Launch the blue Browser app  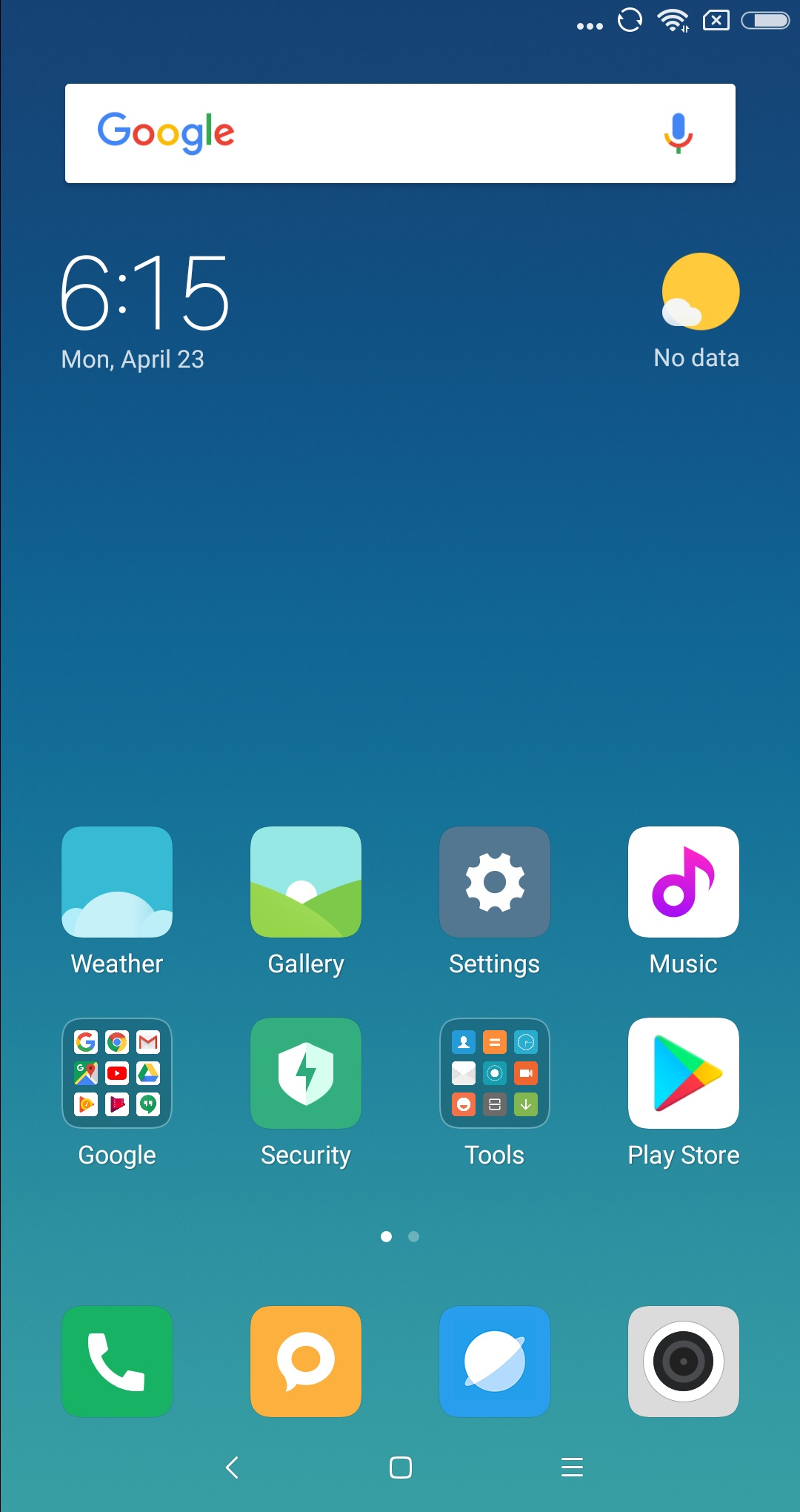coord(495,1362)
